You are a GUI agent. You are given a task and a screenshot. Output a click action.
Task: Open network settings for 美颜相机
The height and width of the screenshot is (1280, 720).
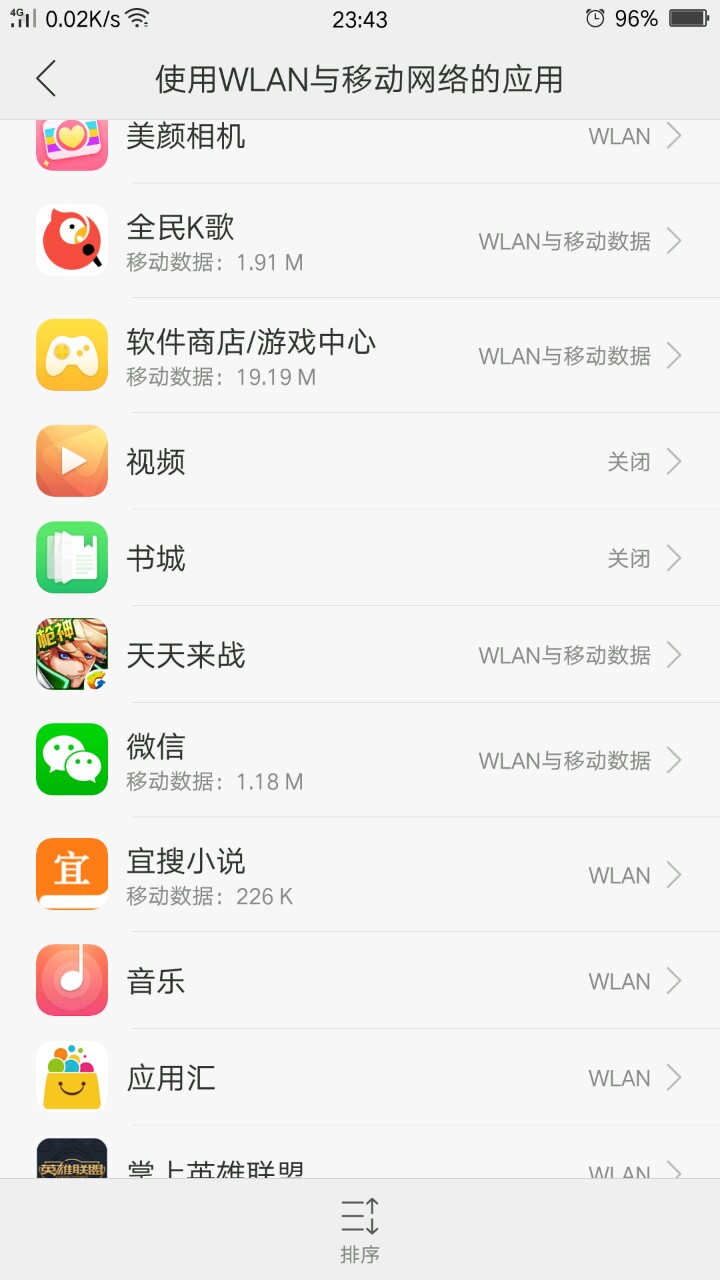point(360,140)
